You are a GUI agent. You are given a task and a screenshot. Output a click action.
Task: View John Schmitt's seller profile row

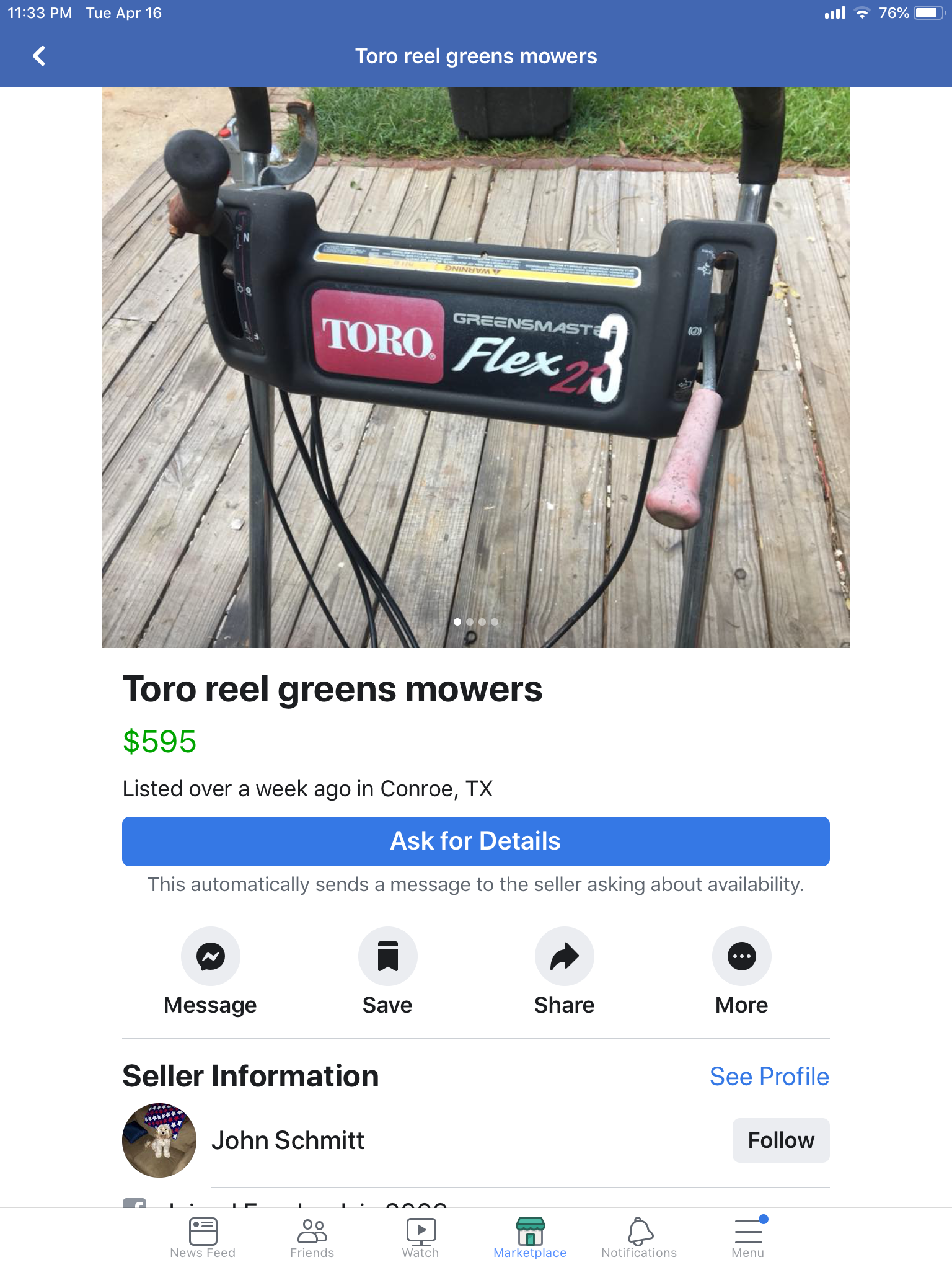tap(288, 1140)
